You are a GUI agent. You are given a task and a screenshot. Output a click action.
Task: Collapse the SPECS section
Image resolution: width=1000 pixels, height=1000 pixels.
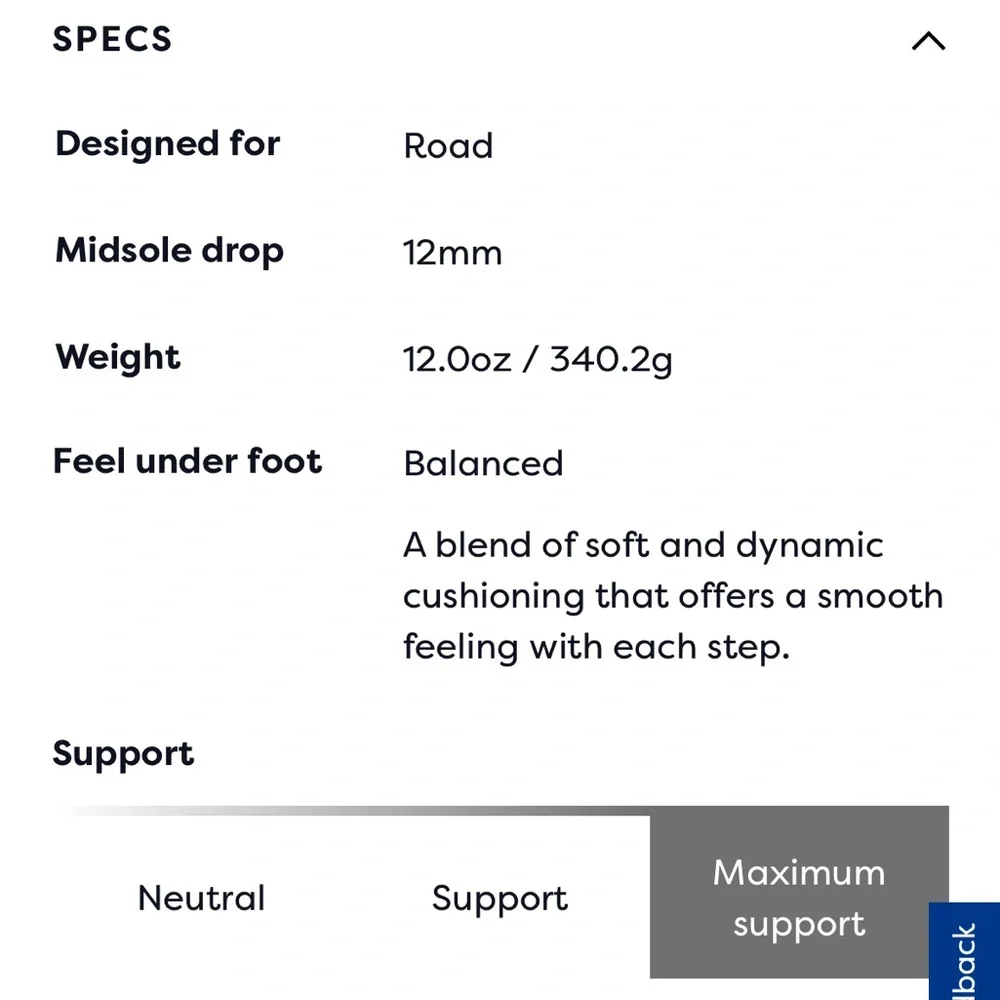click(x=928, y=41)
